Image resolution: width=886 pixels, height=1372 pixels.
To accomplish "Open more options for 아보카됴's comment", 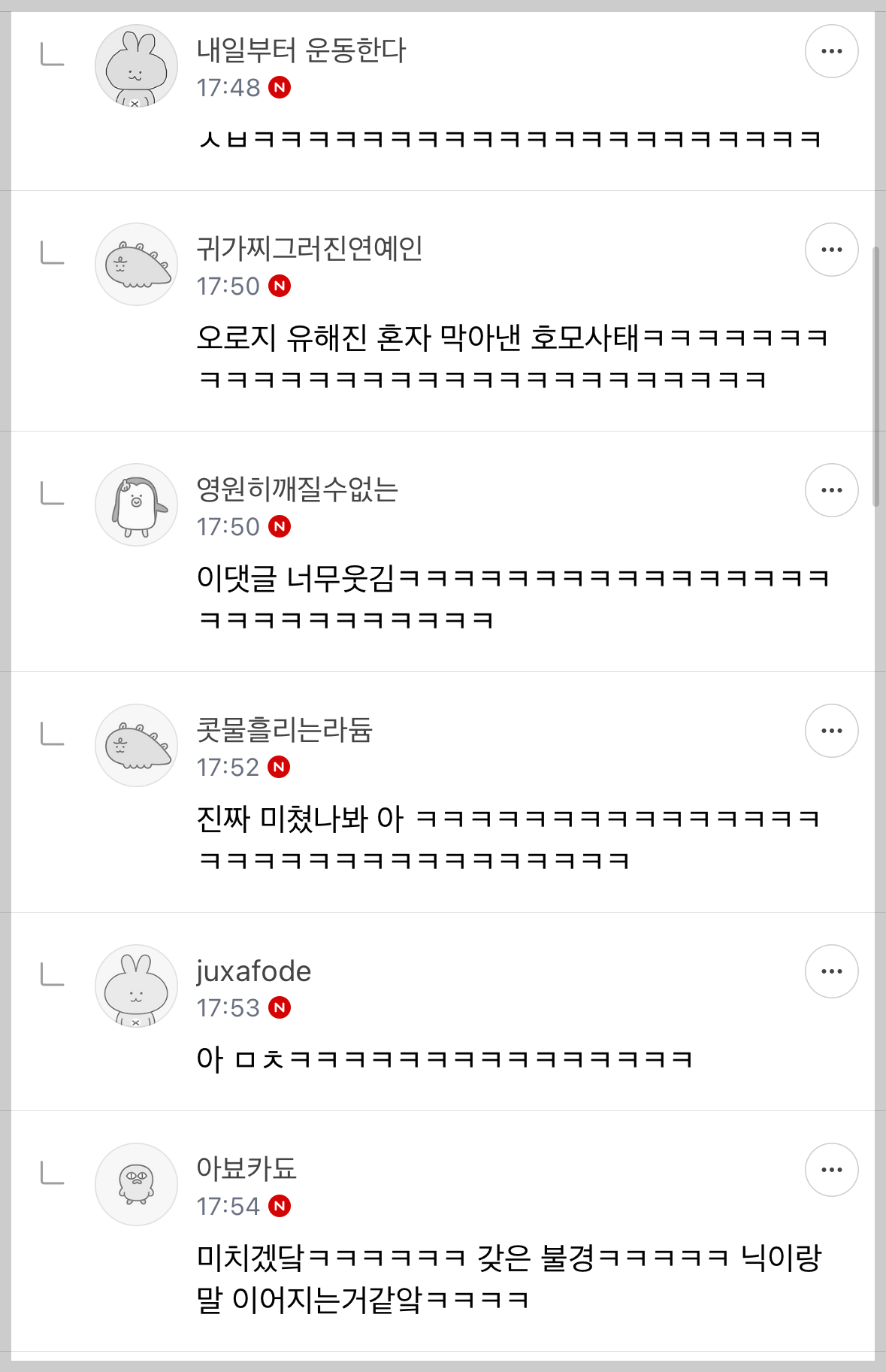I will tap(831, 1170).
